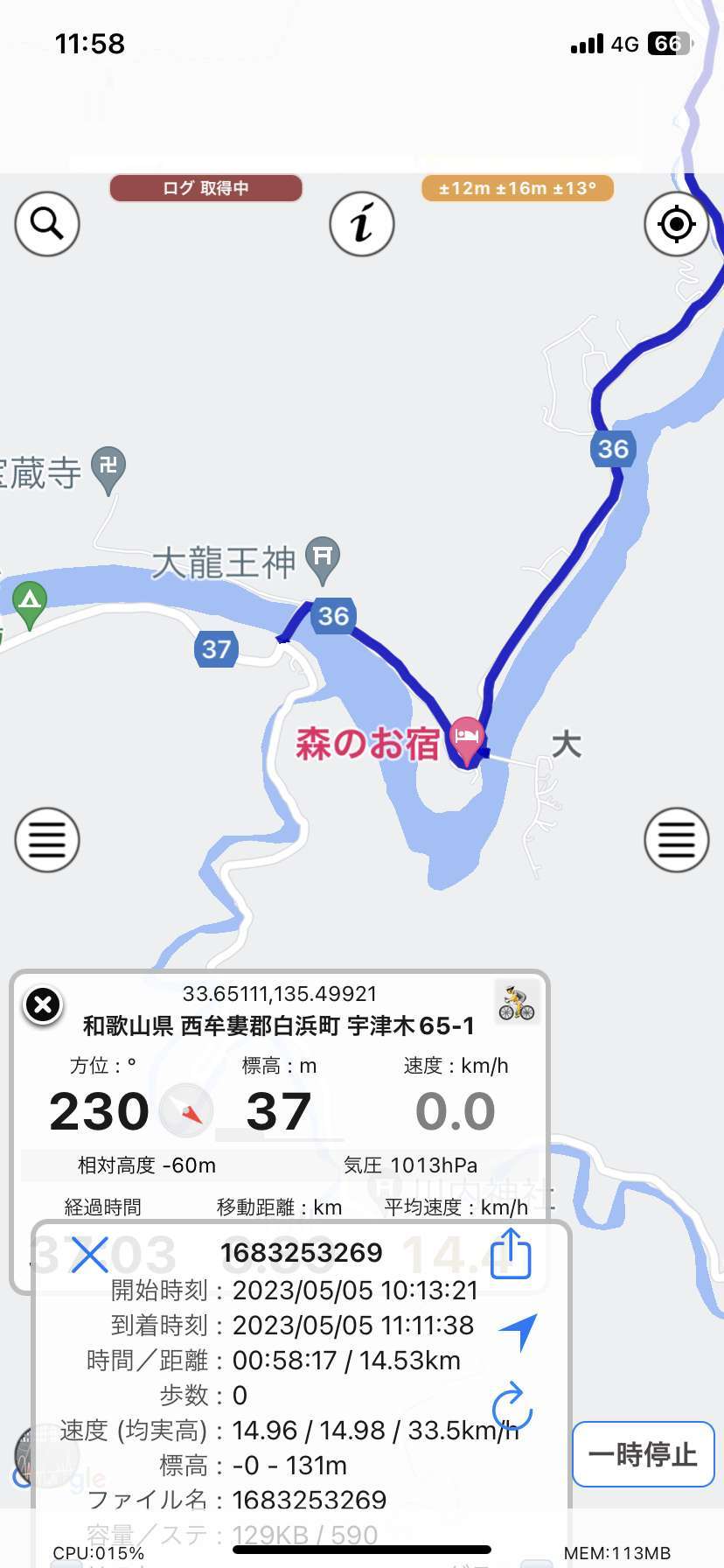The height and width of the screenshot is (1568, 724).
Task: Tap the blue navigation arrow
Action: point(518,1331)
